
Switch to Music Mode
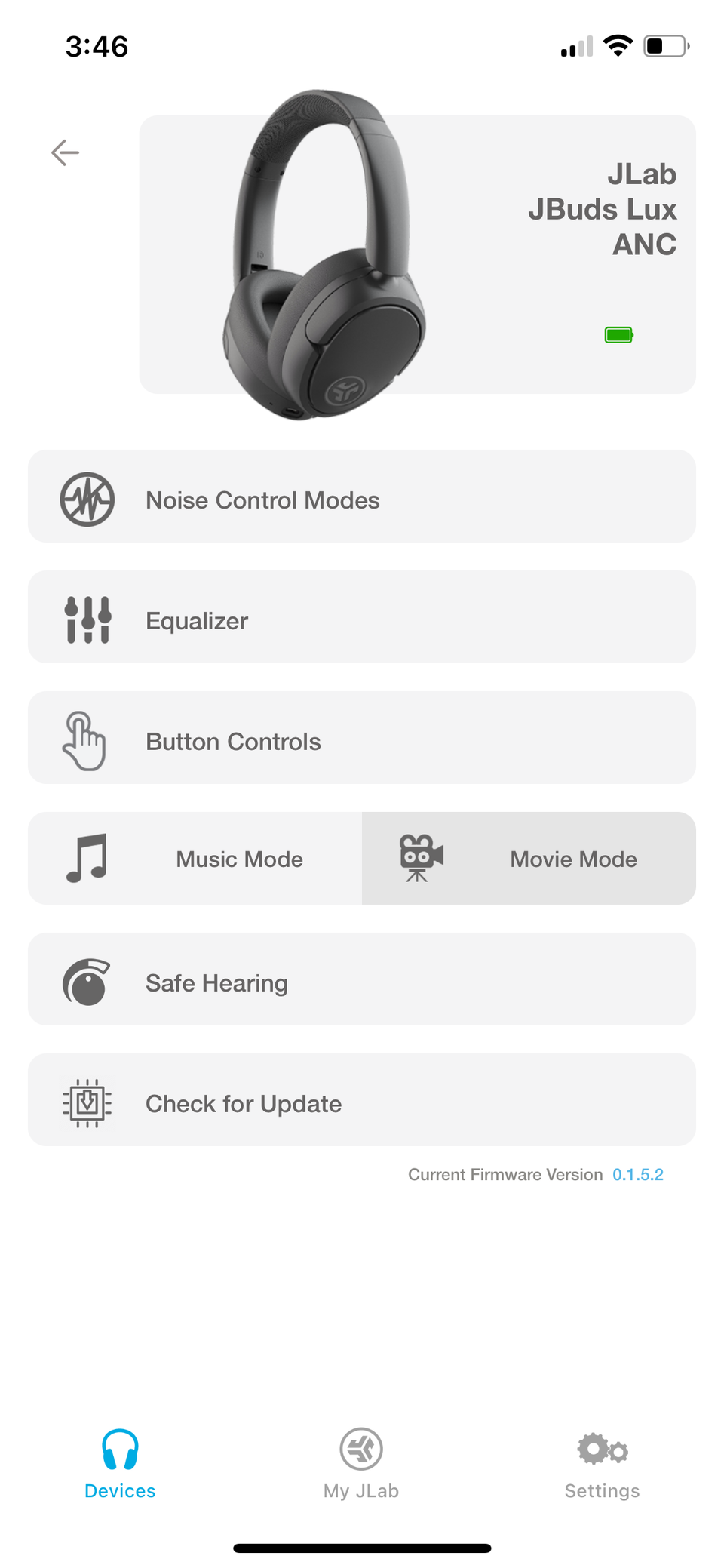pos(195,859)
